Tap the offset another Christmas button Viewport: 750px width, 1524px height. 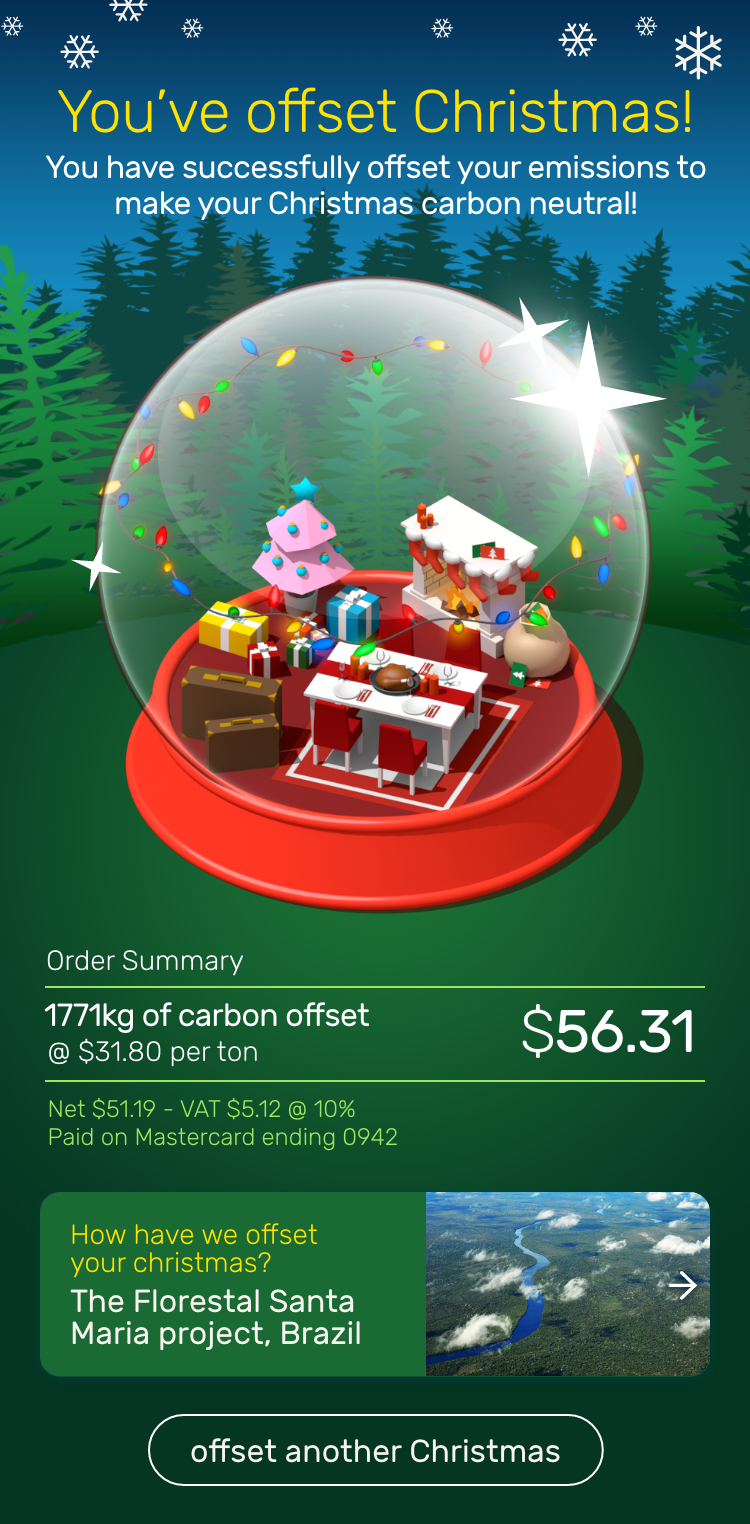375,1450
